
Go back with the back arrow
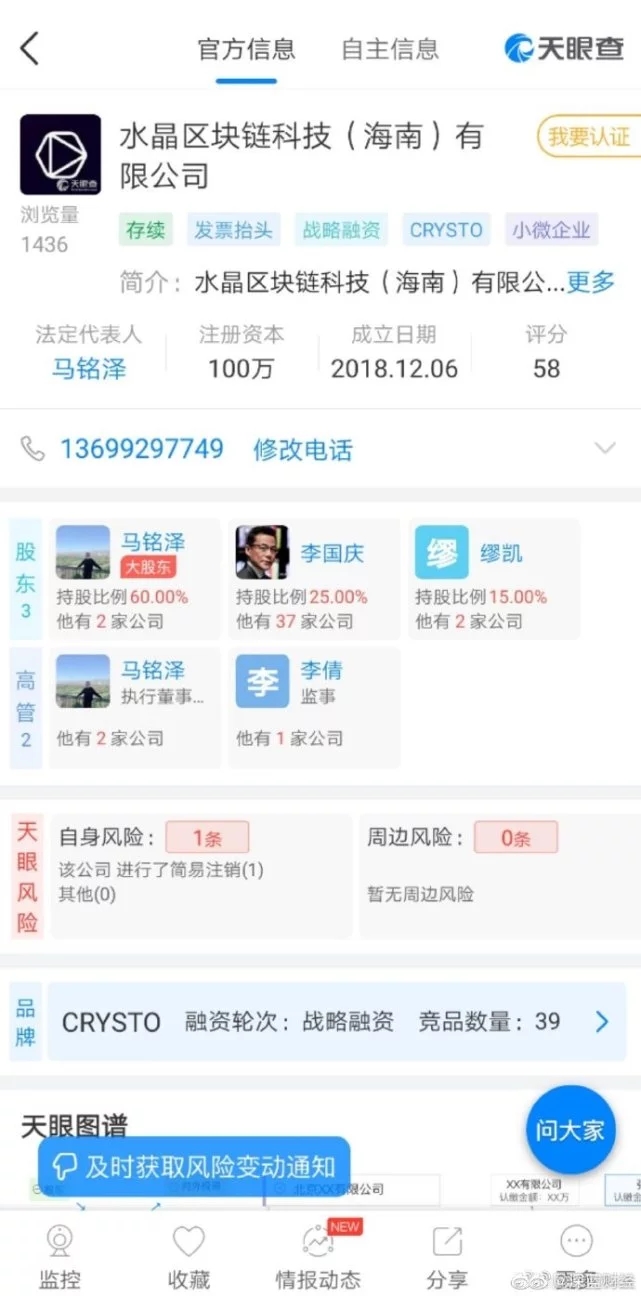point(30,47)
